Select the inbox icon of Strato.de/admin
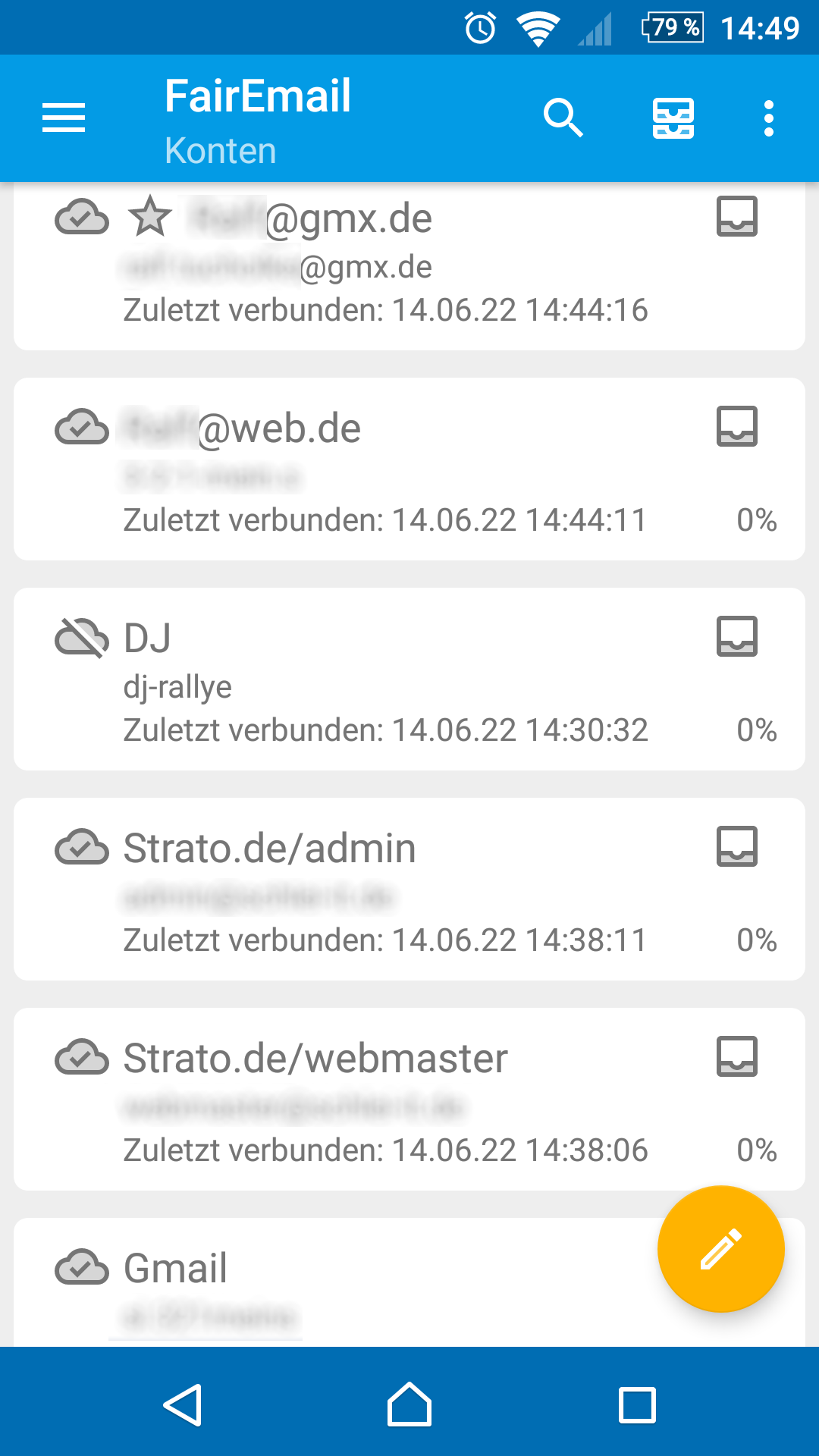The width and height of the screenshot is (819, 1456). coord(738,848)
